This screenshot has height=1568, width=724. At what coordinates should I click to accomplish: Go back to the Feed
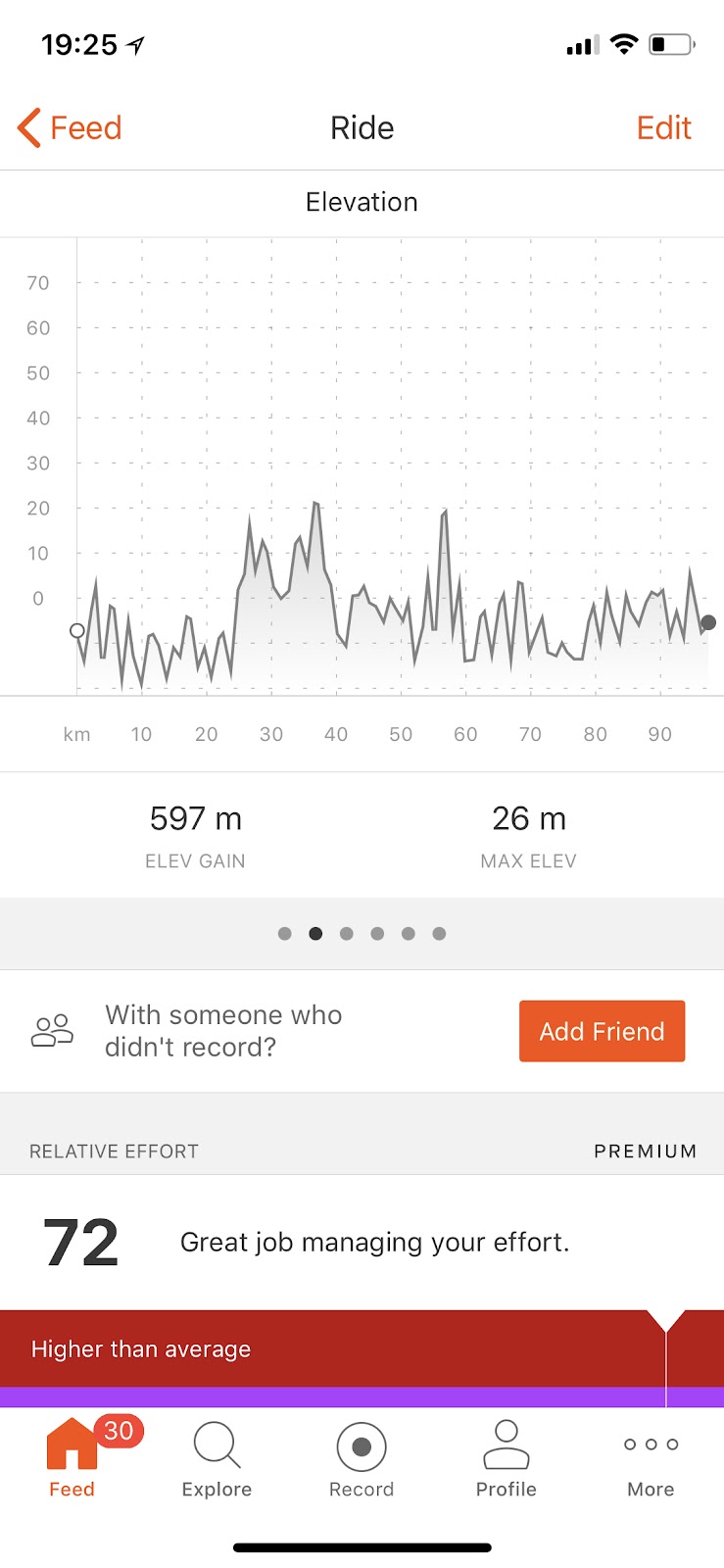[x=70, y=127]
